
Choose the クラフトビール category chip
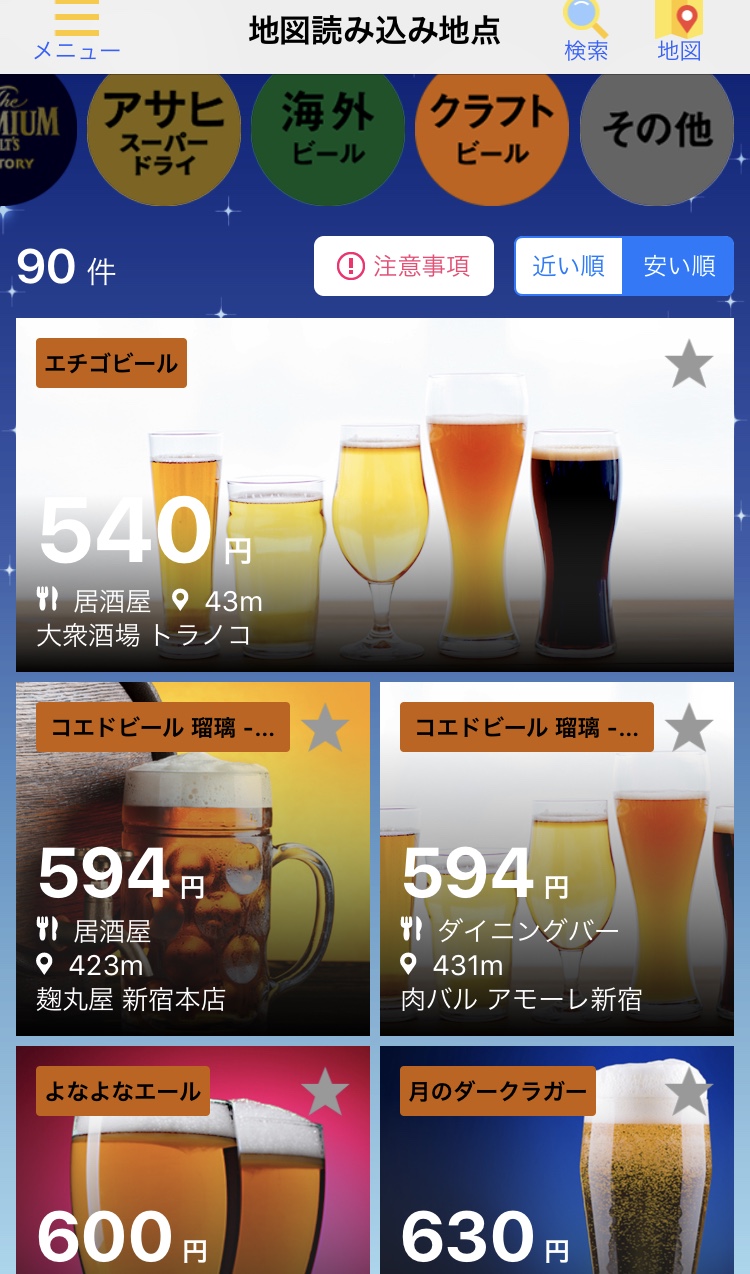[x=492, y=132]
